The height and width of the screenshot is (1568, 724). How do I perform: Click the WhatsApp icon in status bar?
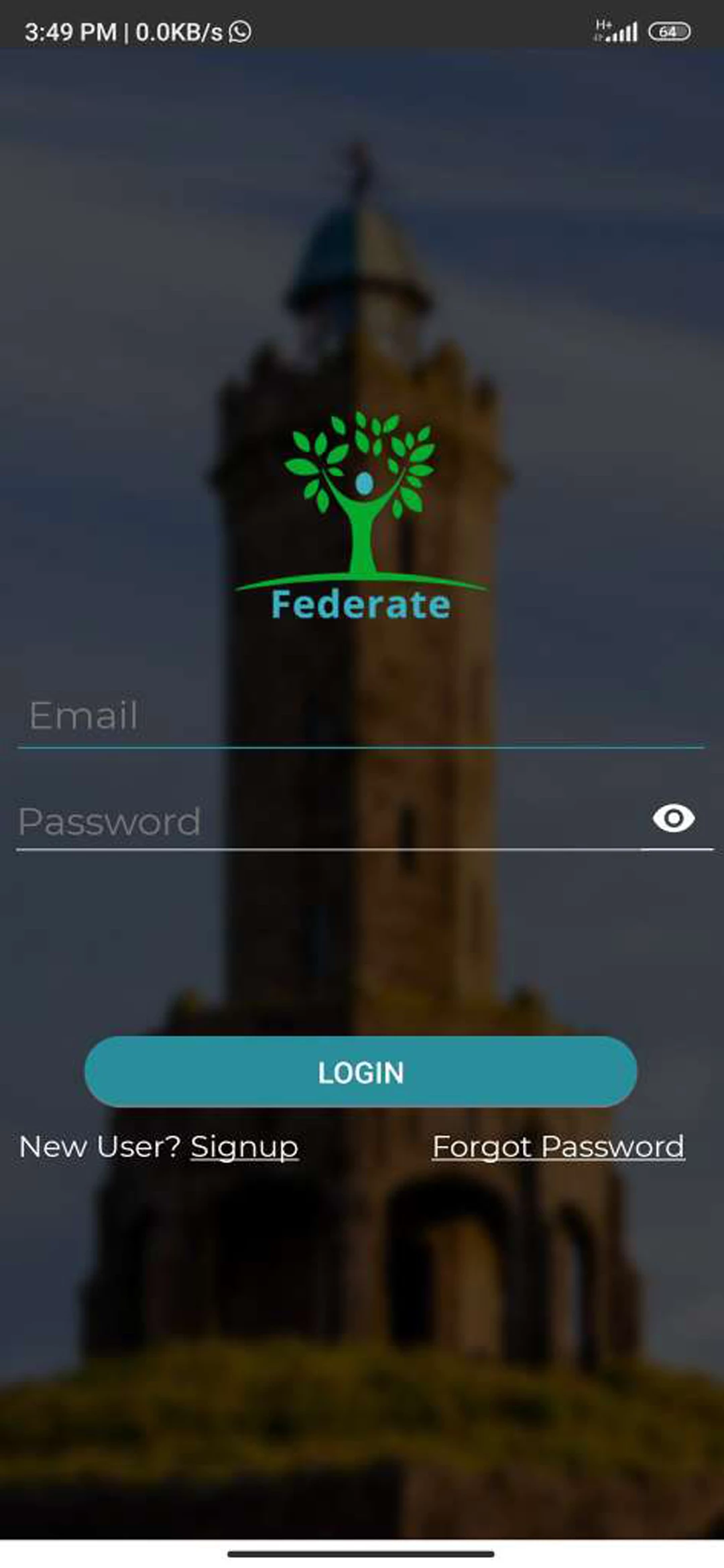pos(239,29)
